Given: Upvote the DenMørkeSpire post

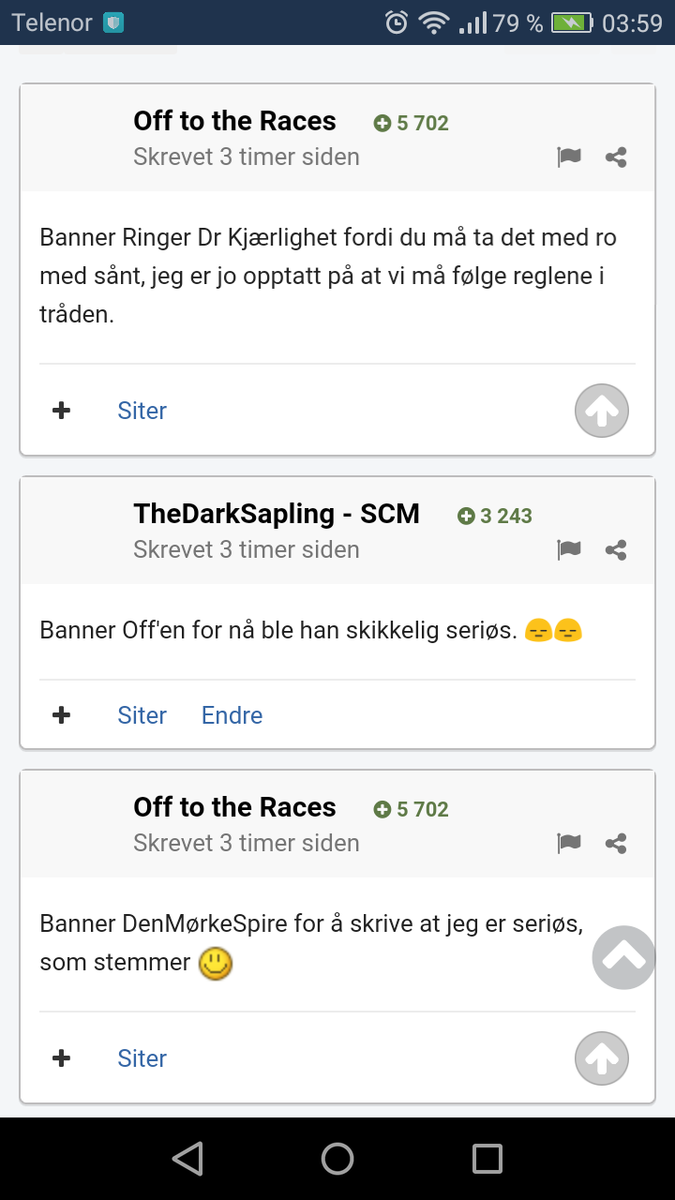Looking at the screenshot, I should [602, 1058].
